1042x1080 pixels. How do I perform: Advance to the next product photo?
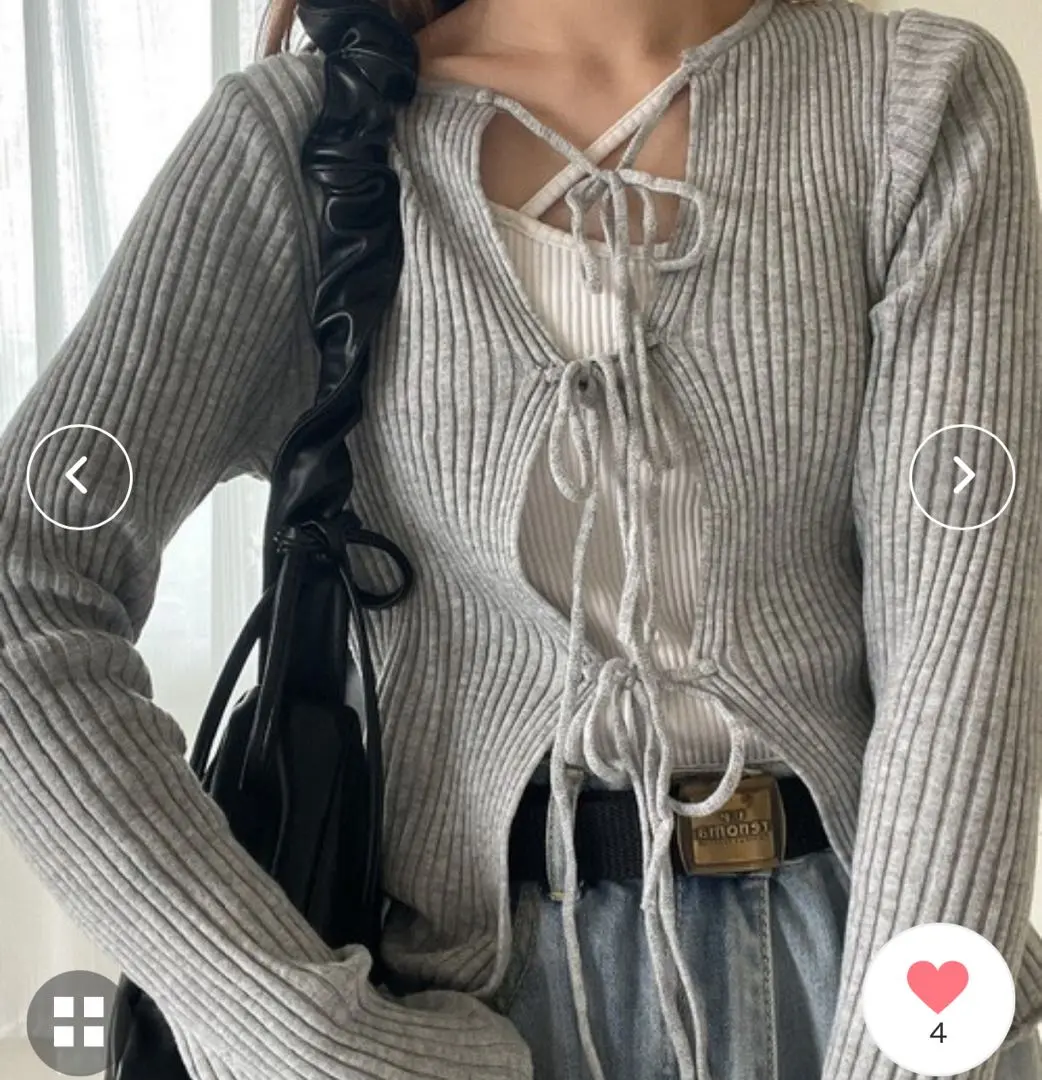[x=962, y=477]
